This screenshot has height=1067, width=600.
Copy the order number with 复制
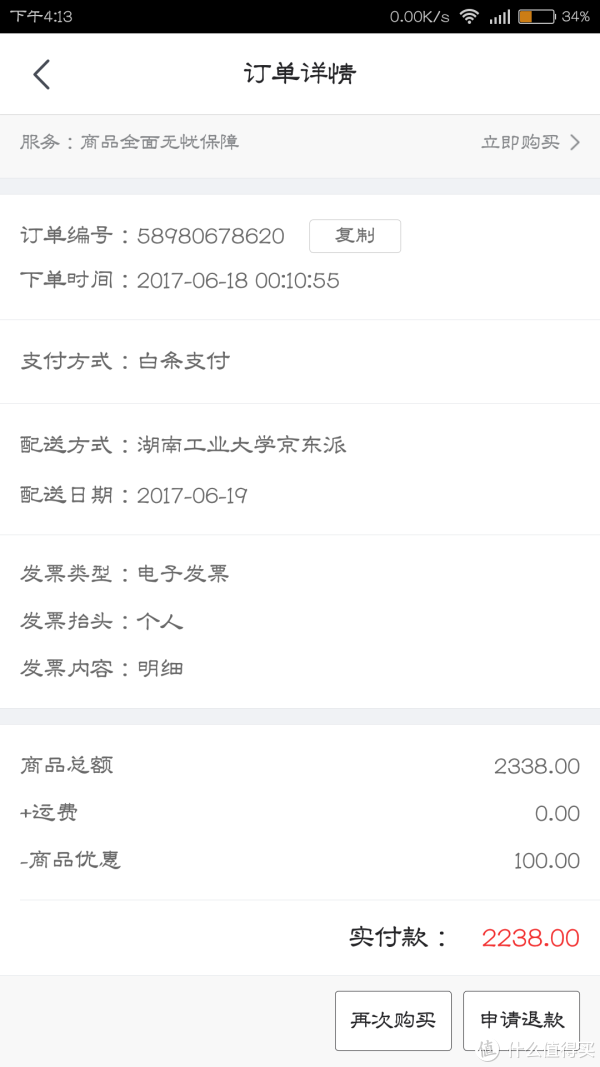point(355,236)
